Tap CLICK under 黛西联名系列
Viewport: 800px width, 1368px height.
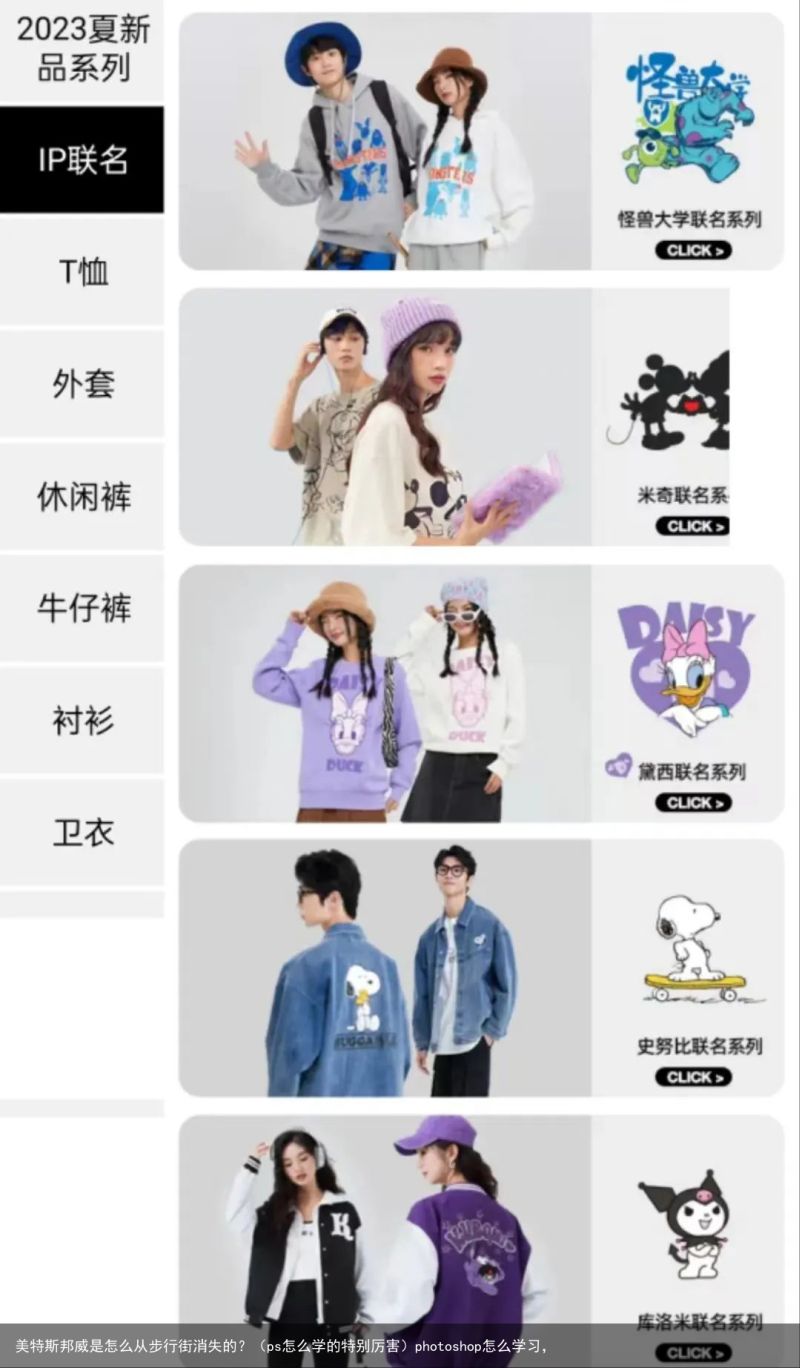click(x=693, y=803)
